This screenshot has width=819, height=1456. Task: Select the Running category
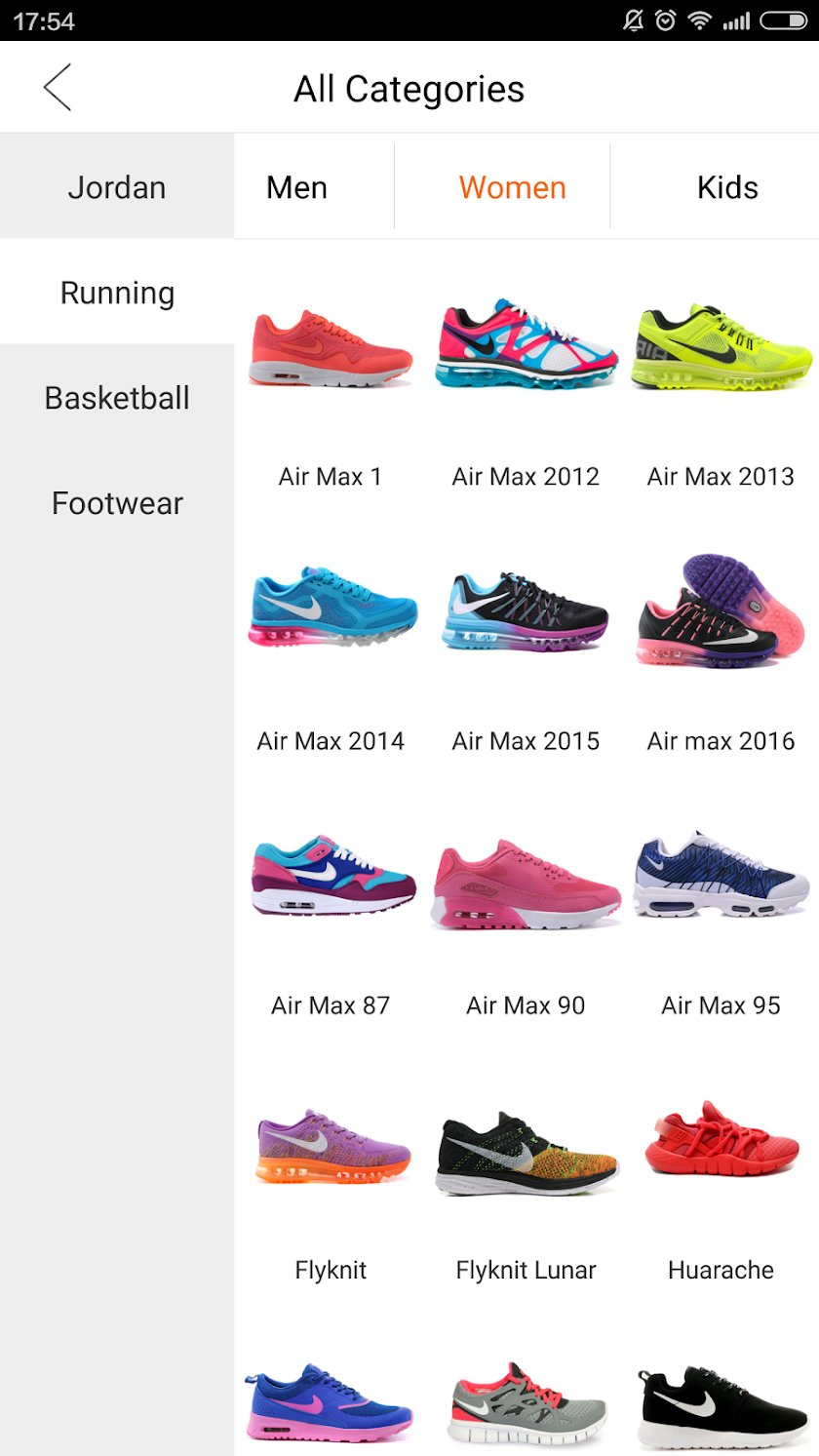[x=117, y=293]
